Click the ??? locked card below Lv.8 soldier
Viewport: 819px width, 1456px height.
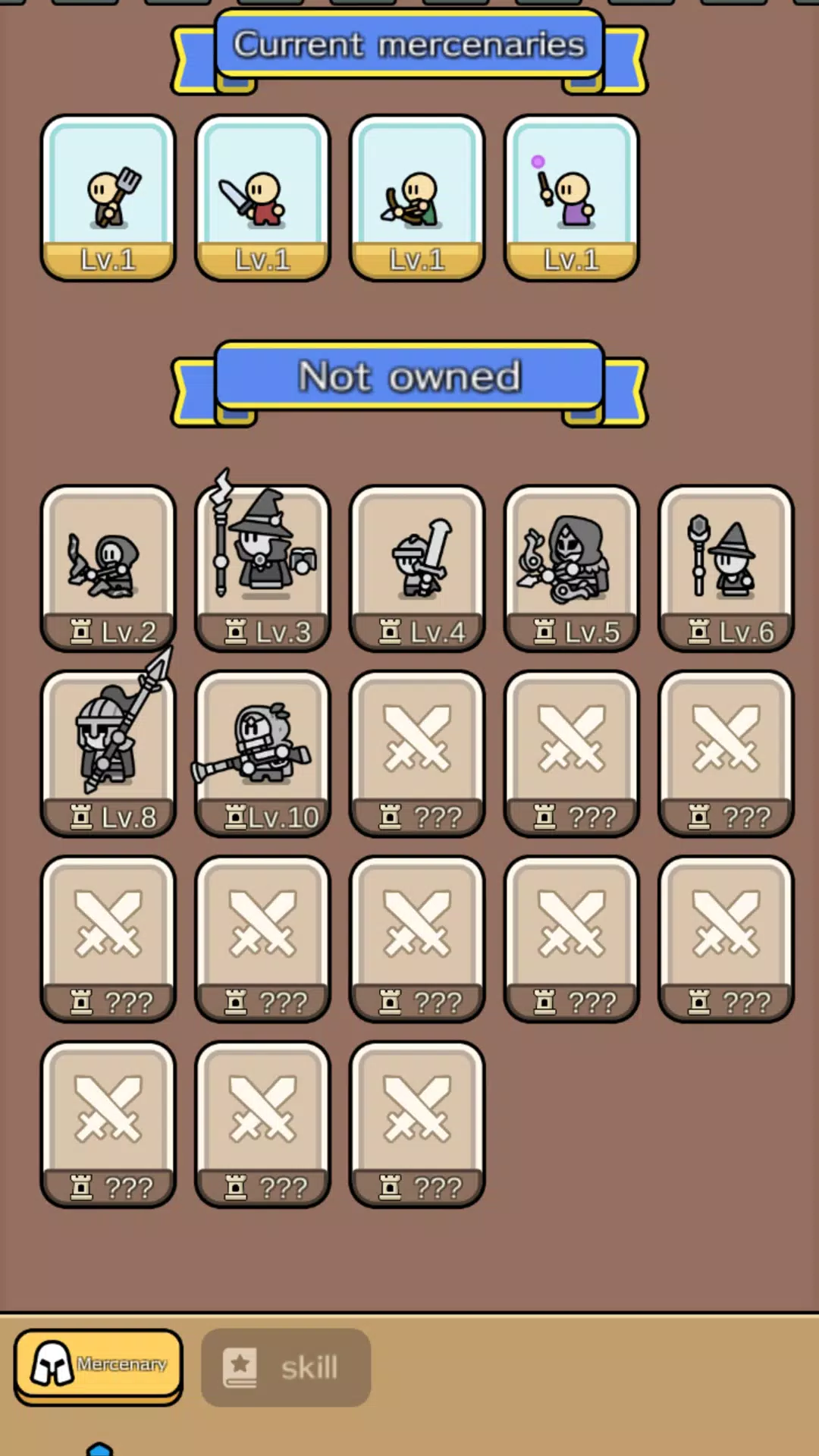click(108, 937)
